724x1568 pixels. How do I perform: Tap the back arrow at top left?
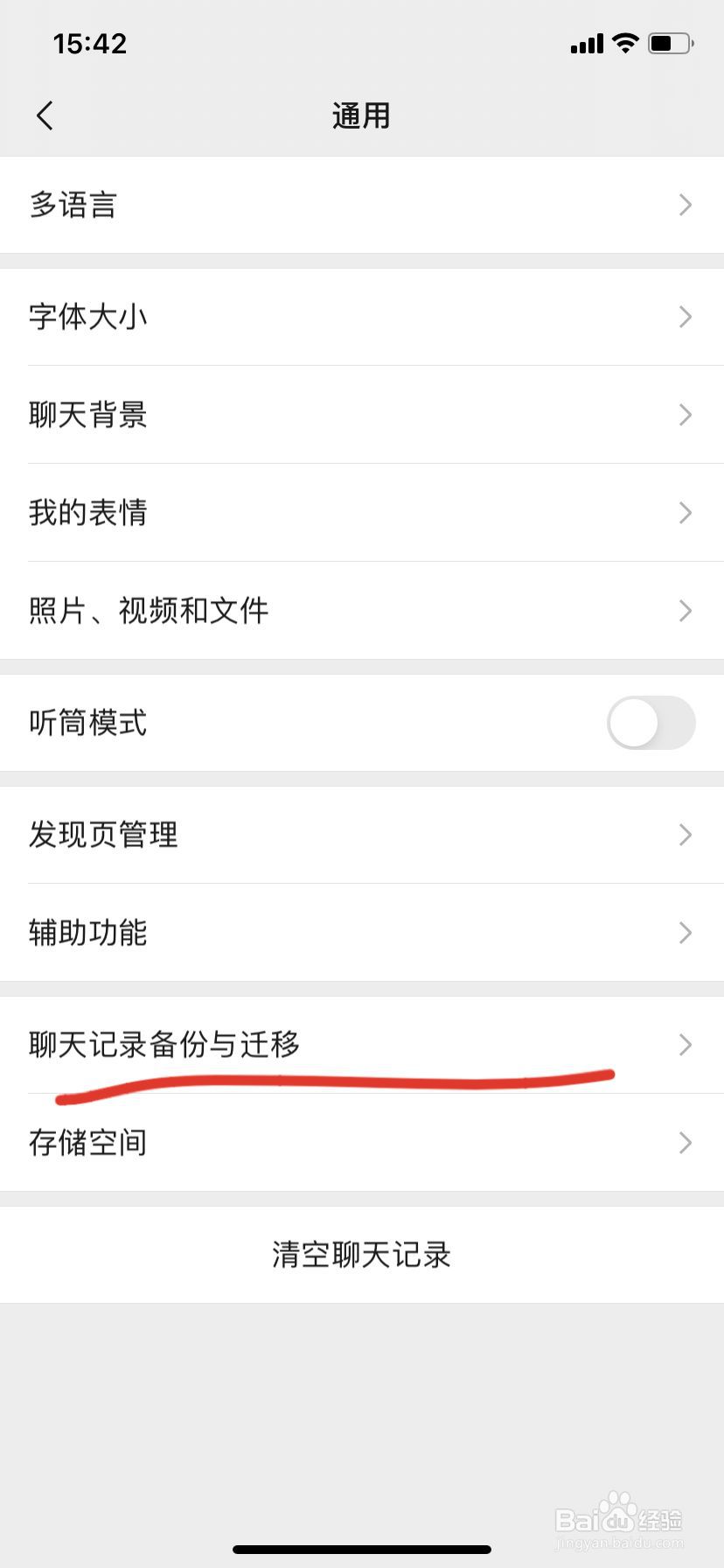(45, 115)
